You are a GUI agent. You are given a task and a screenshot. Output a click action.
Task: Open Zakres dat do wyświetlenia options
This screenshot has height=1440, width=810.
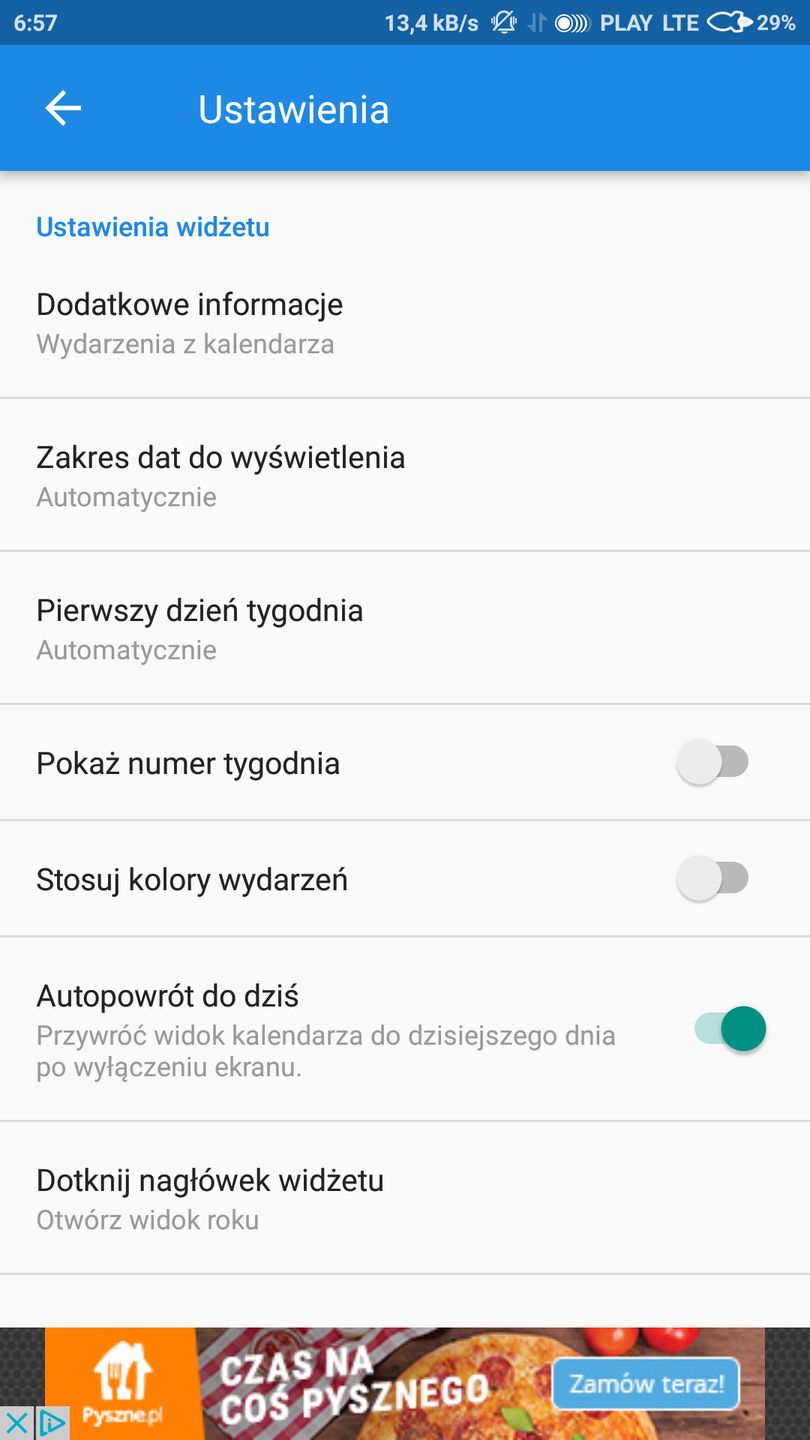pos(405,474)
